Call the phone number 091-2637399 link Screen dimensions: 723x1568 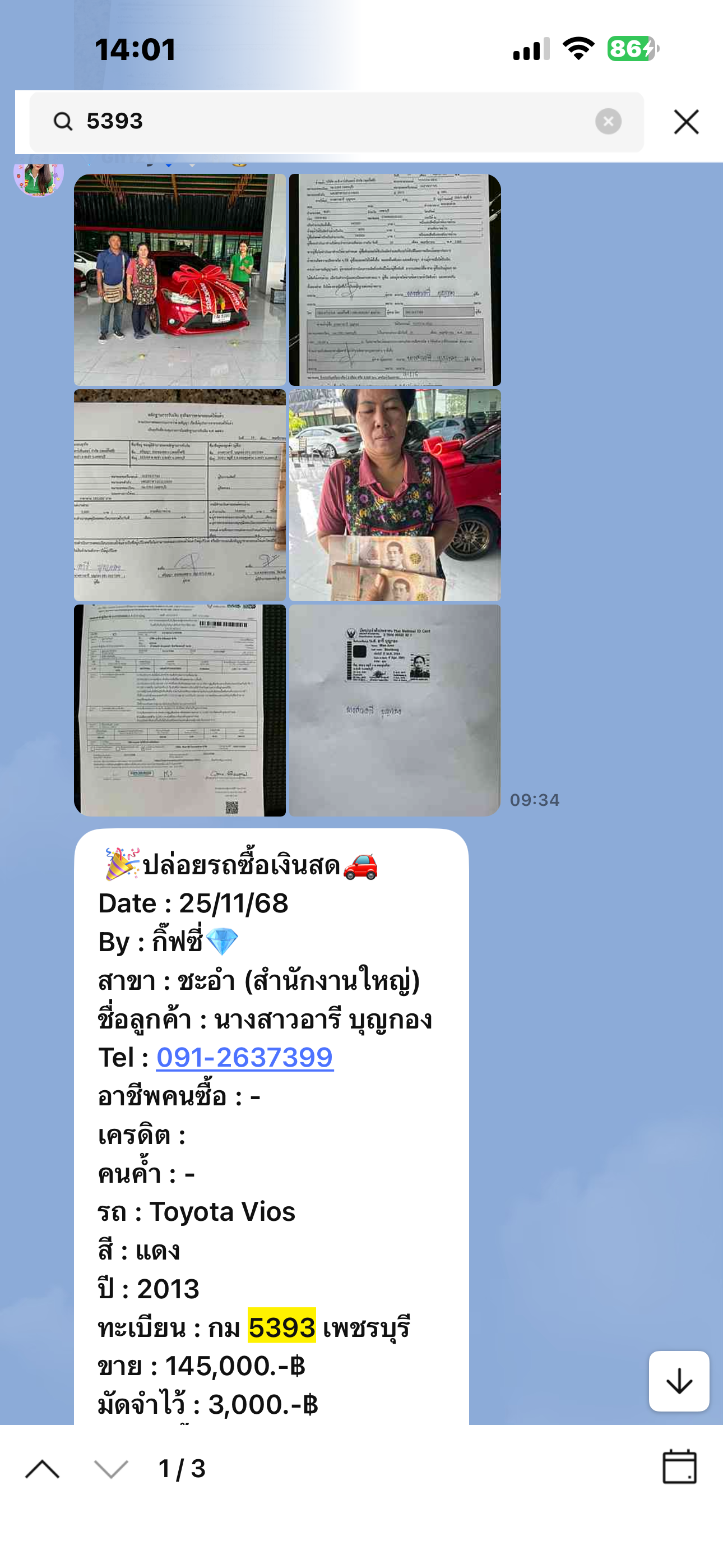click(x=245, y=1057)
